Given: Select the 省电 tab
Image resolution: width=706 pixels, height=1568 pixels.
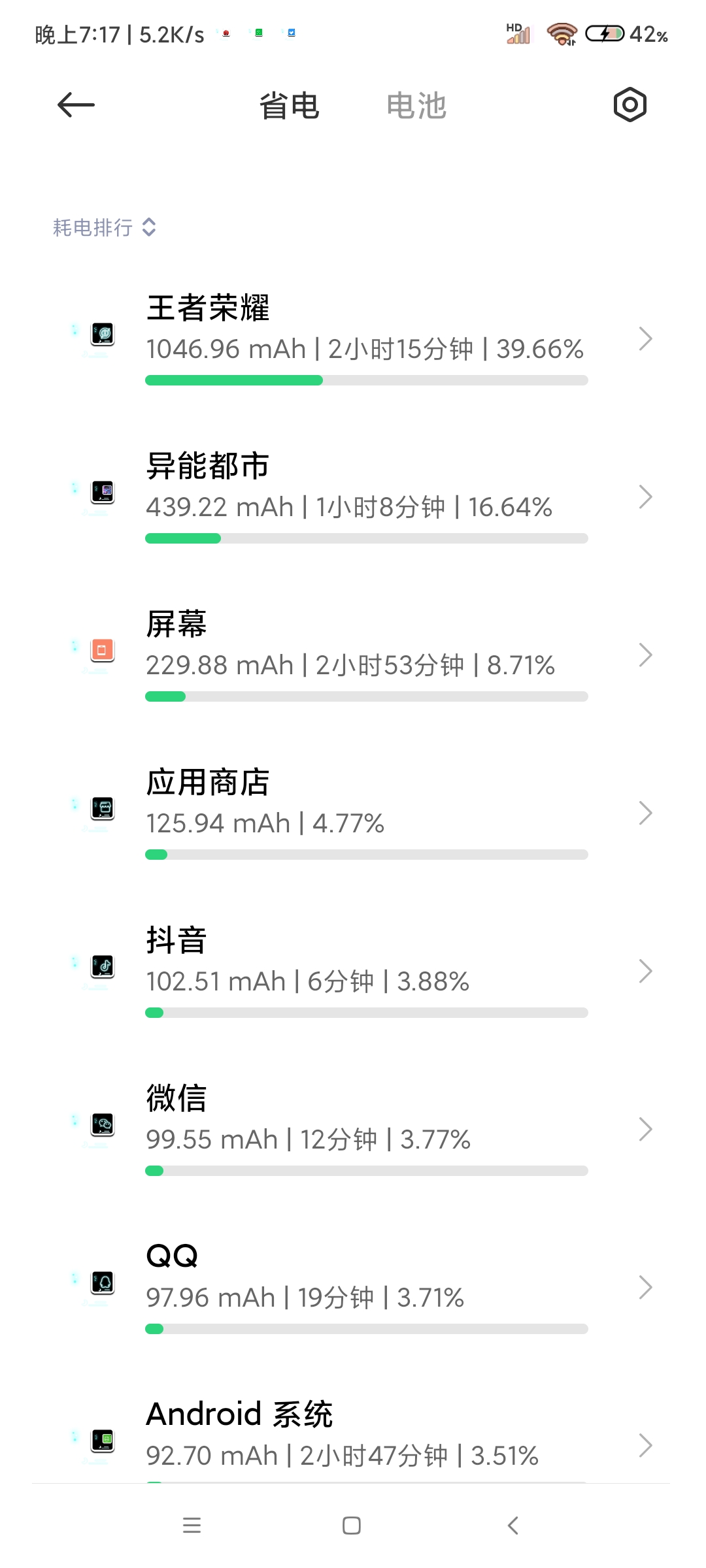Looking at the screenshot, I should pyautogui.click(x=289, y=105).
